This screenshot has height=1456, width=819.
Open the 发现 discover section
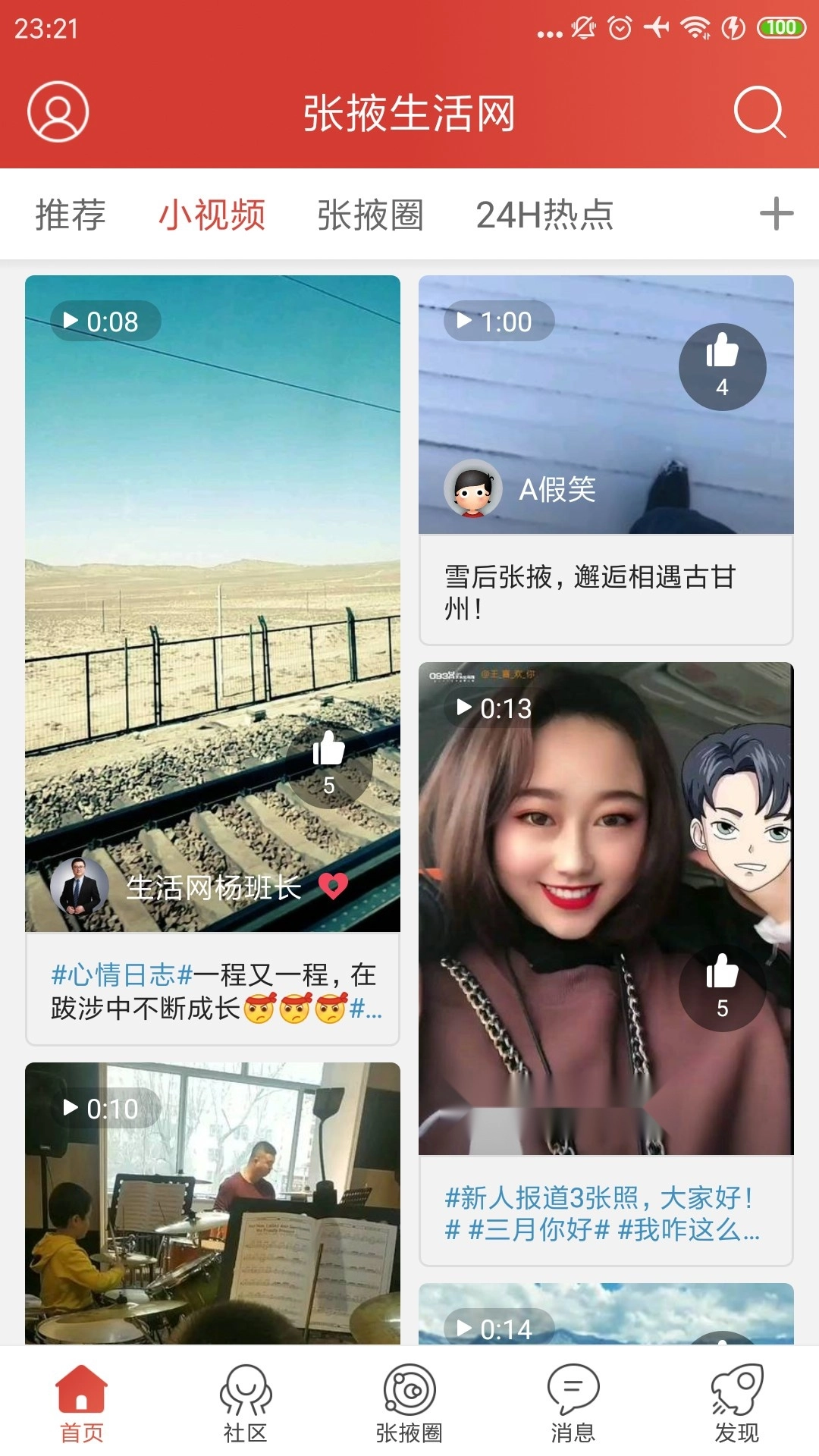737,1407
